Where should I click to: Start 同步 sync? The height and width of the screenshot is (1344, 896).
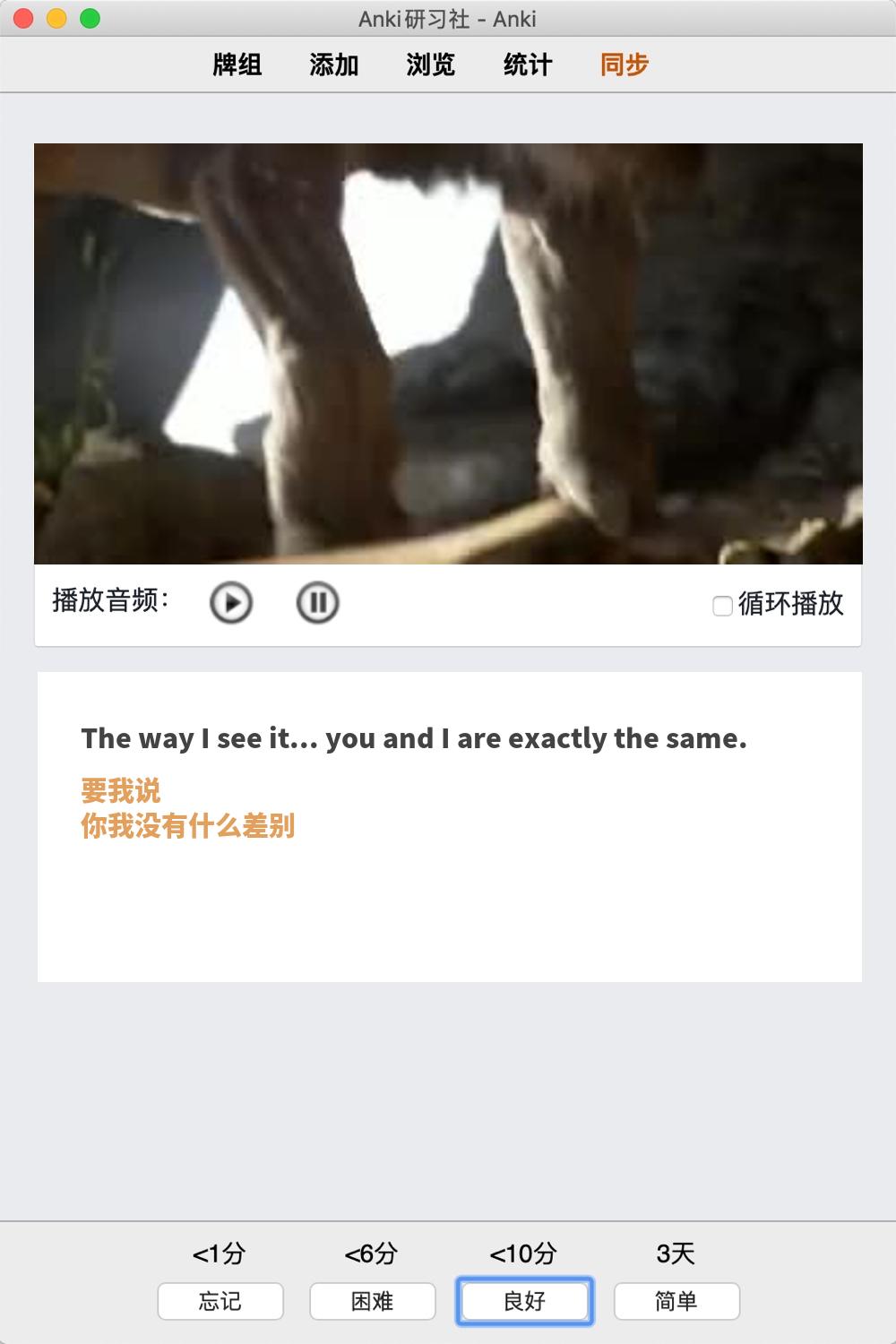(625, 65)
